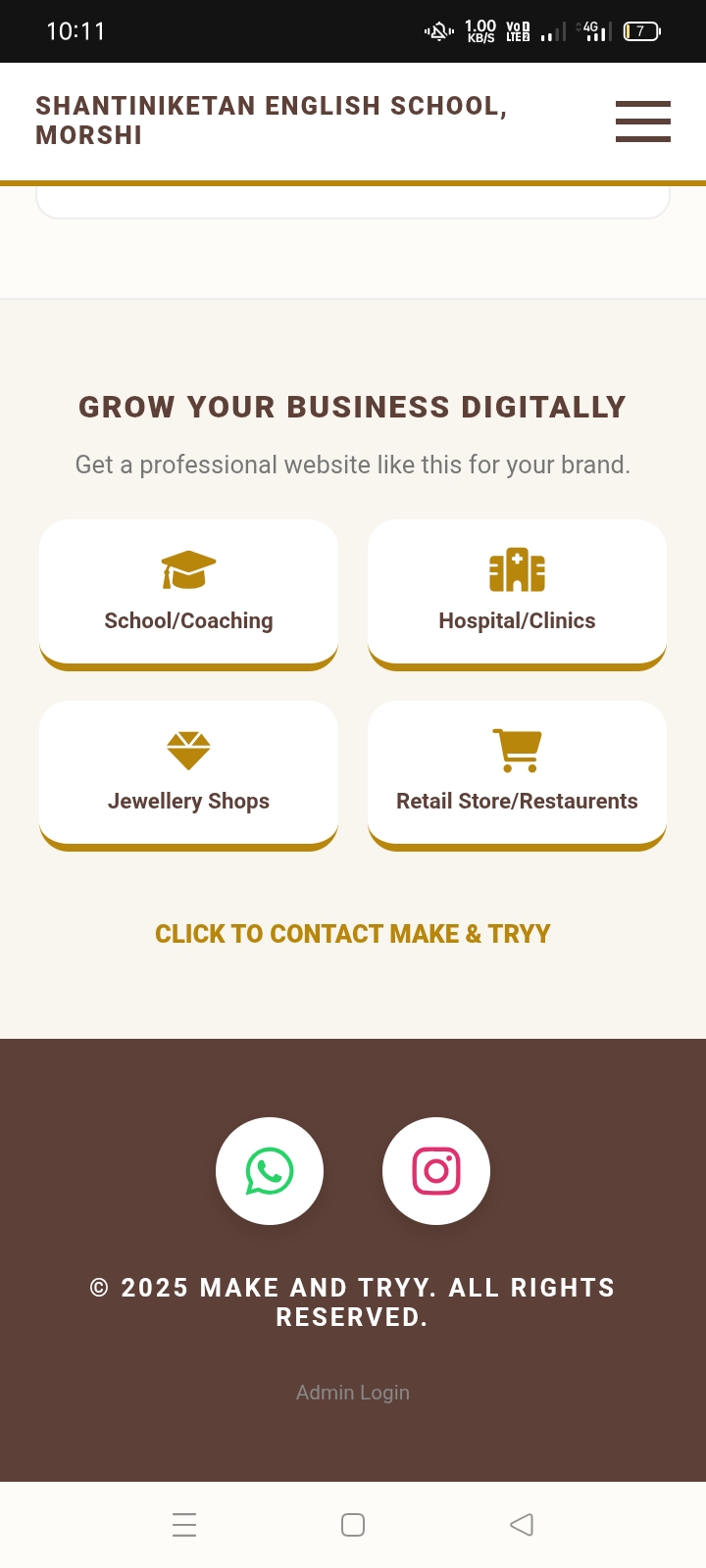Open the WhatsApp contact icon
The image size is (706, 1568).
[x=270, y=1171]
